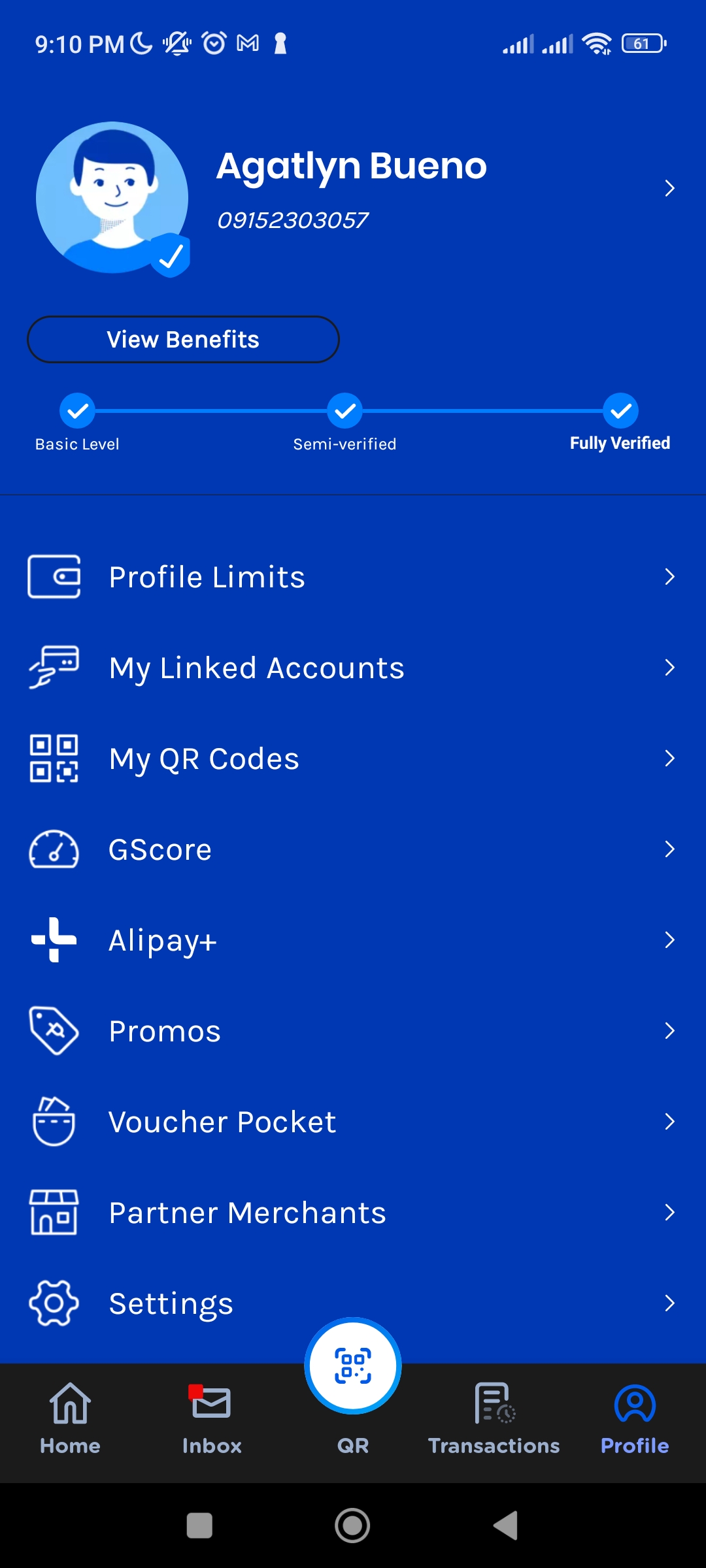Image resolution: width=706 pixels, height=1568 pixels.
Task: Tap the View Benefits button
Action: [183, 340]
